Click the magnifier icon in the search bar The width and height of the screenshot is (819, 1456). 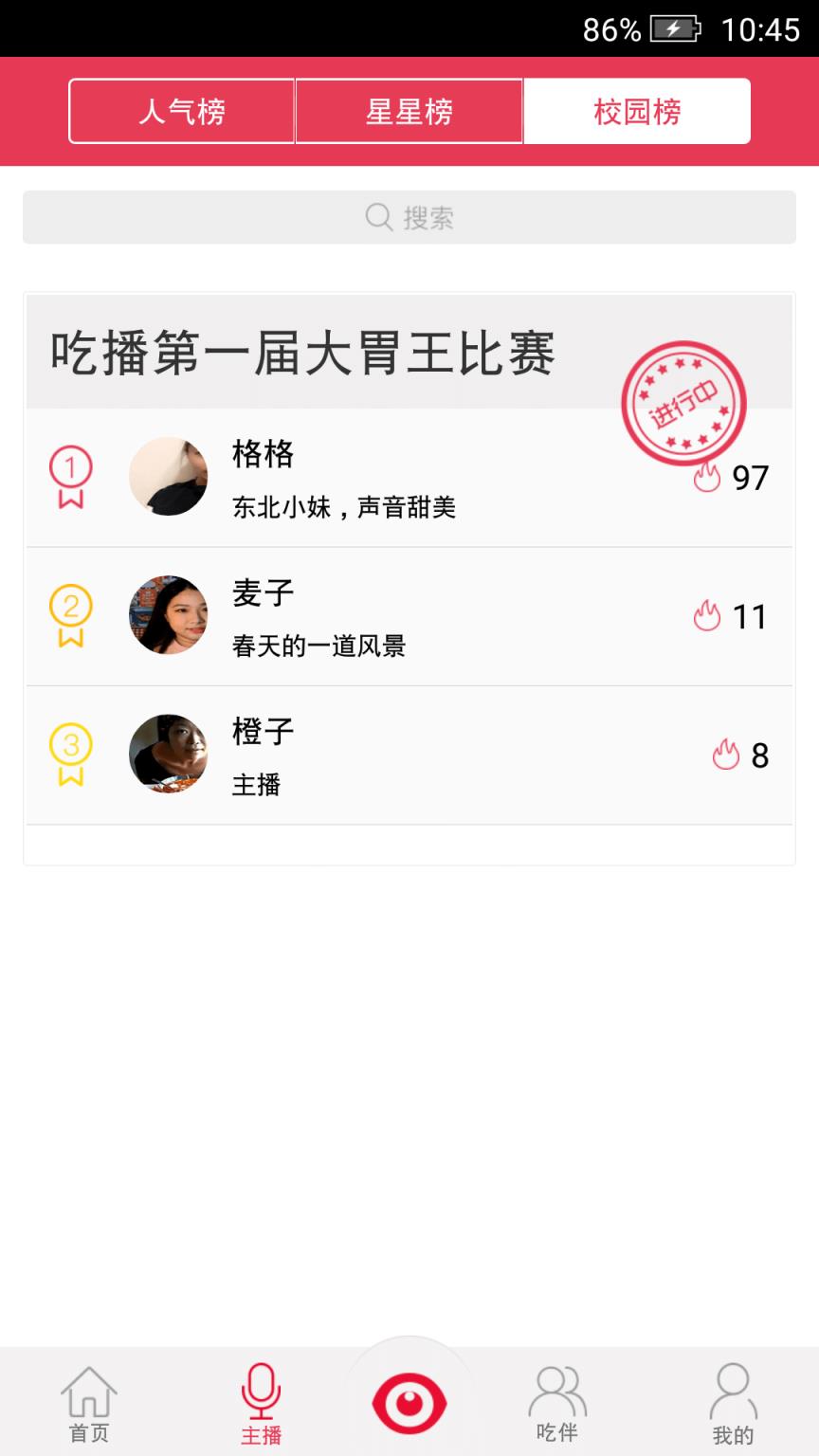377,216
